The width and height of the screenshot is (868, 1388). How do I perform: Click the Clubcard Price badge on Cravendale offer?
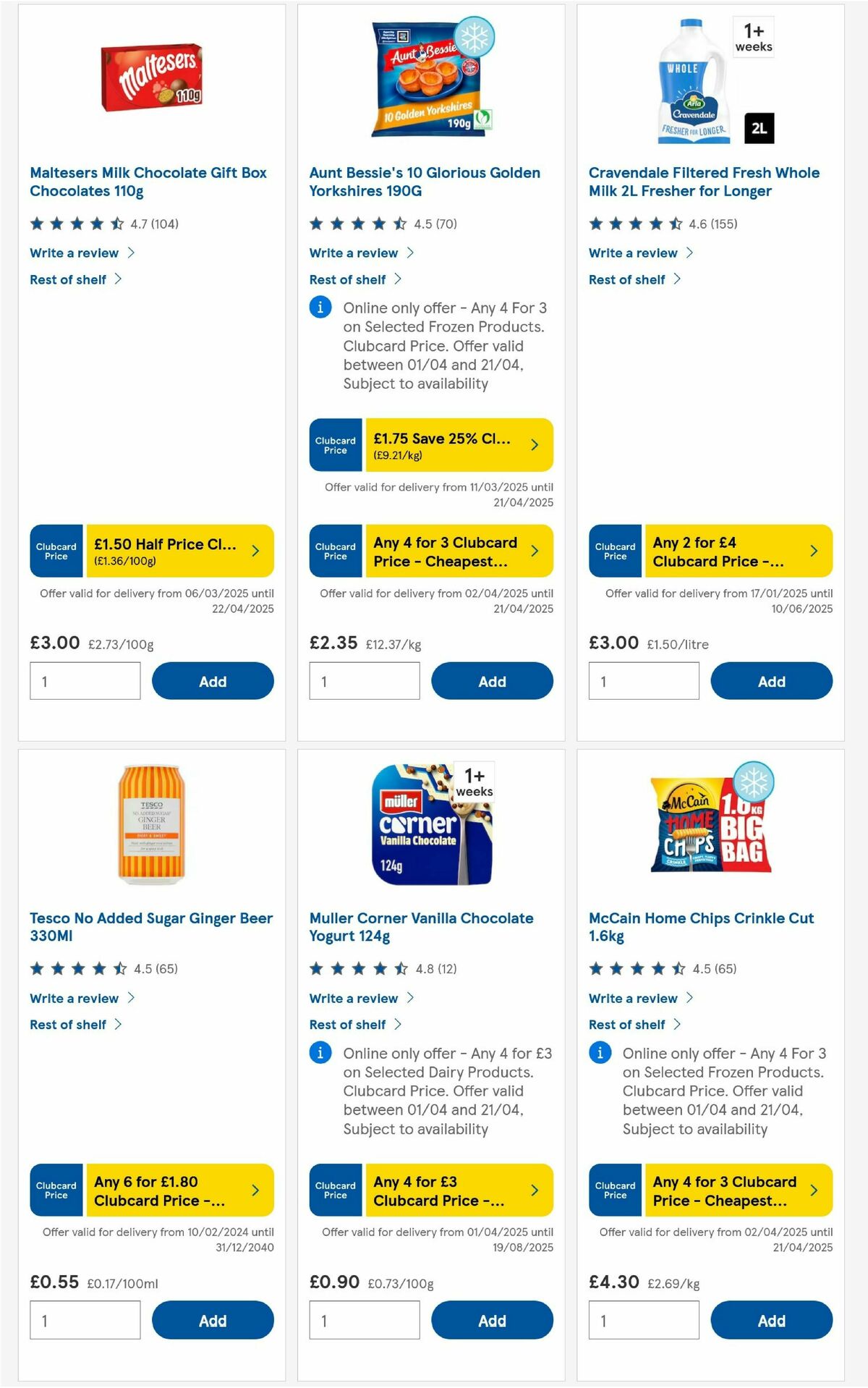[x=614, y=551]
